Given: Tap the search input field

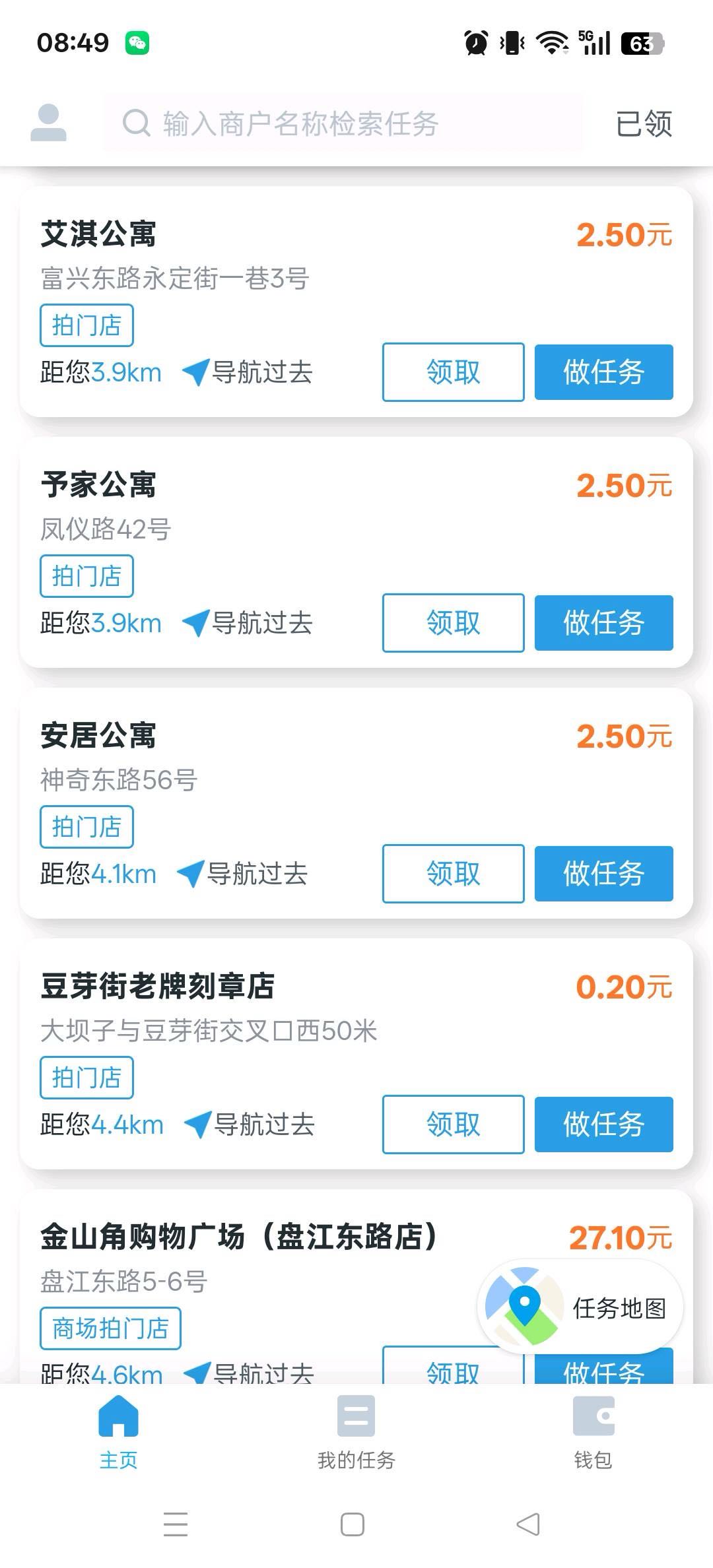Looking at the screenshot, I should pyautogui.click(x=330, y=121).
